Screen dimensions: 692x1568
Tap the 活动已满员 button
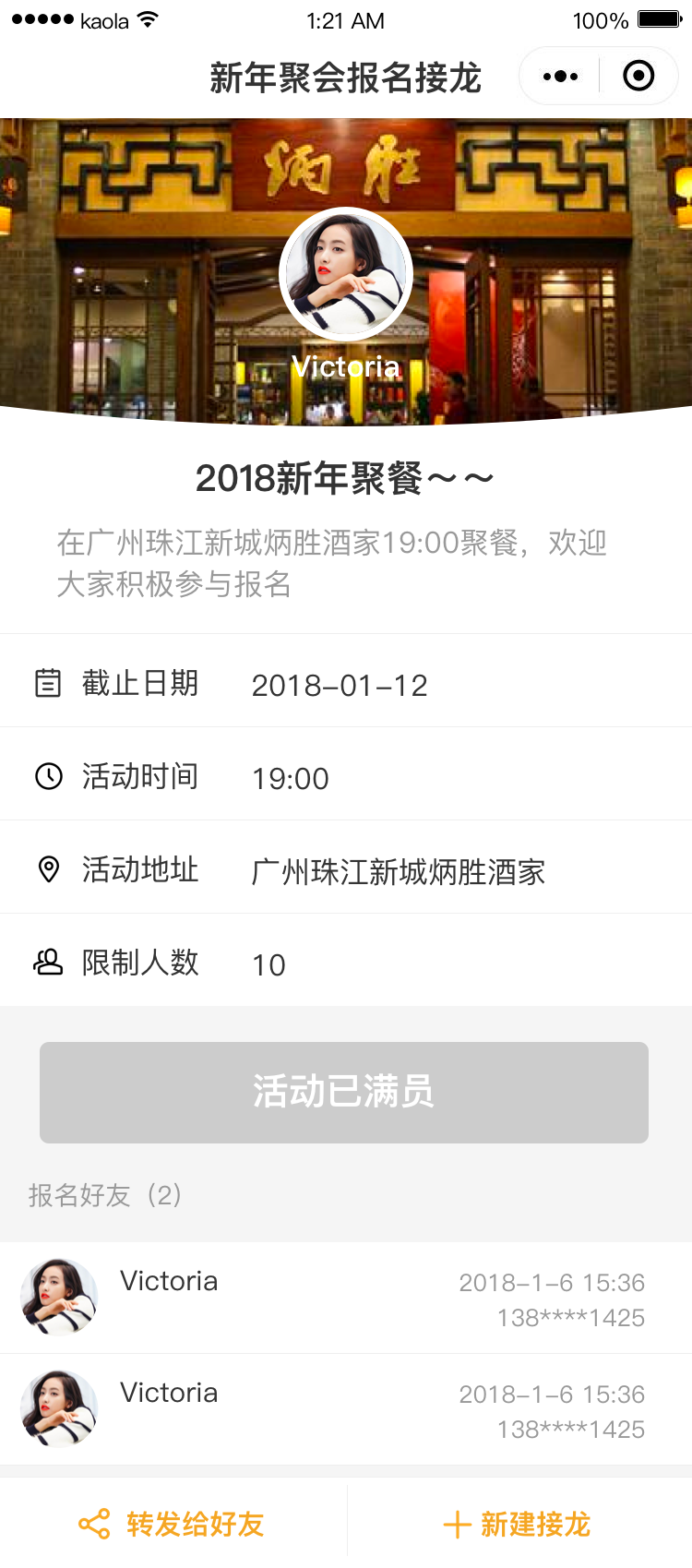(x=344, y=1093)
